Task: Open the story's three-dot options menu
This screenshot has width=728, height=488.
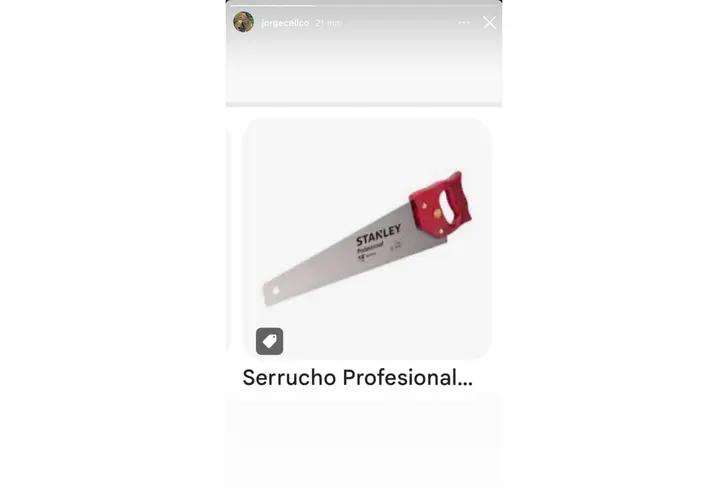Action: [x=464, y=22]
